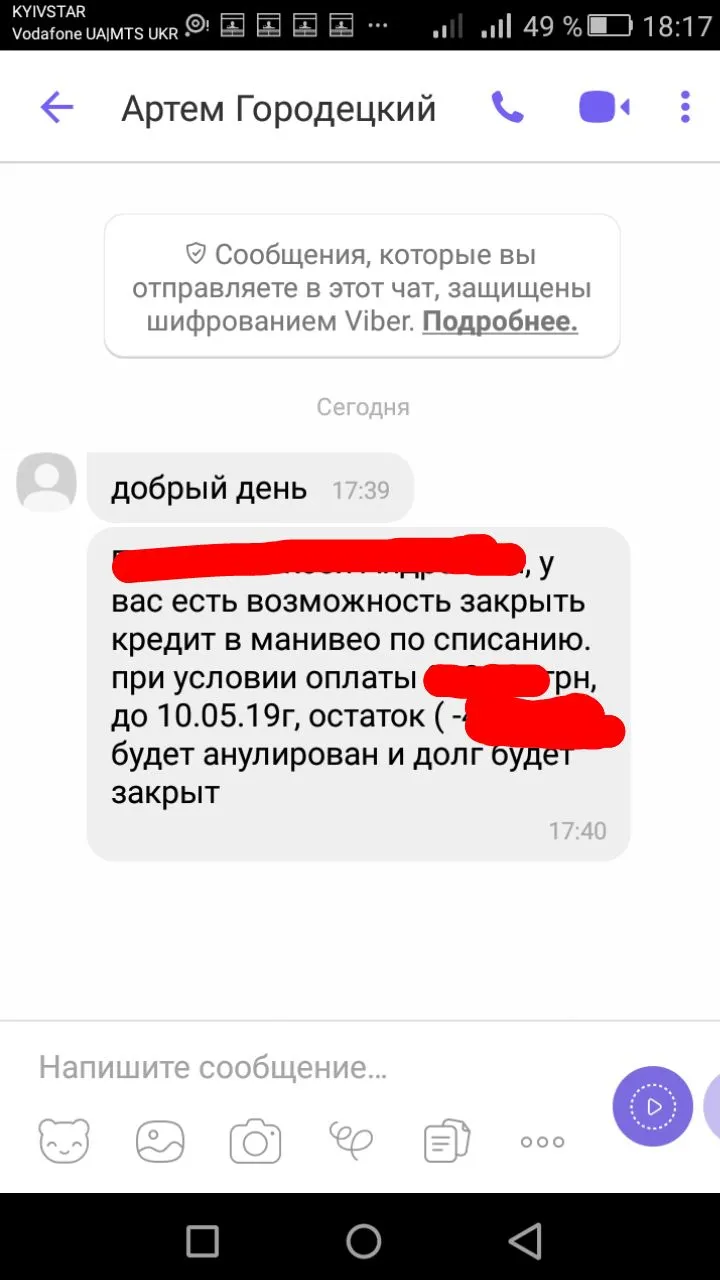Open the three-dot overflow menu

[x=685, y=108]
